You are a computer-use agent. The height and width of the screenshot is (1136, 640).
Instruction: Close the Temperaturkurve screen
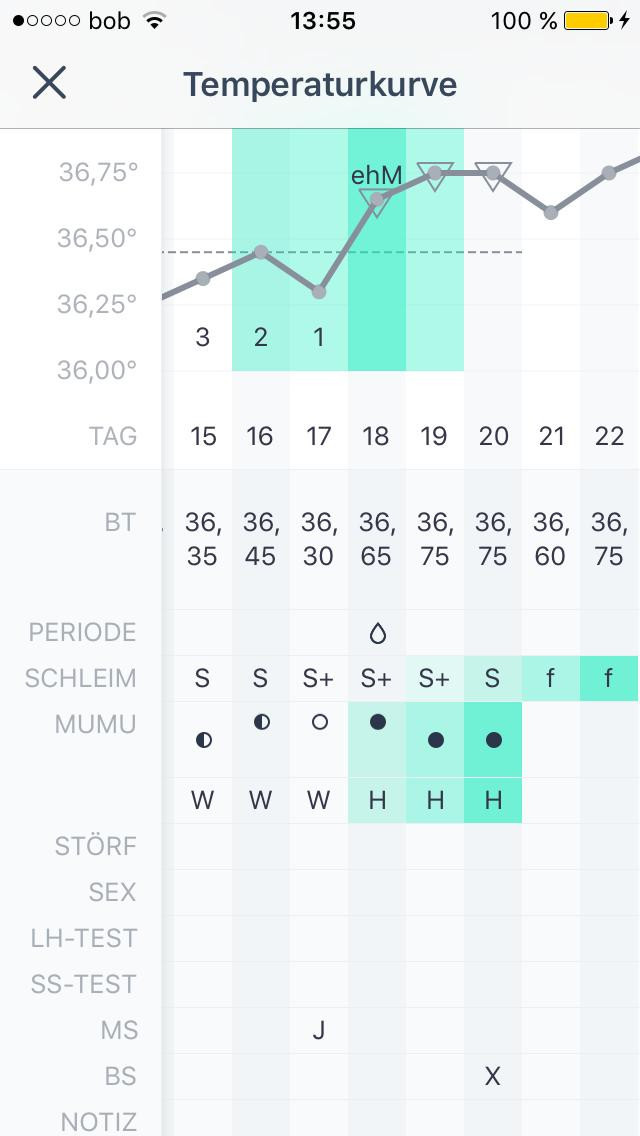click(x=49, y=83)
